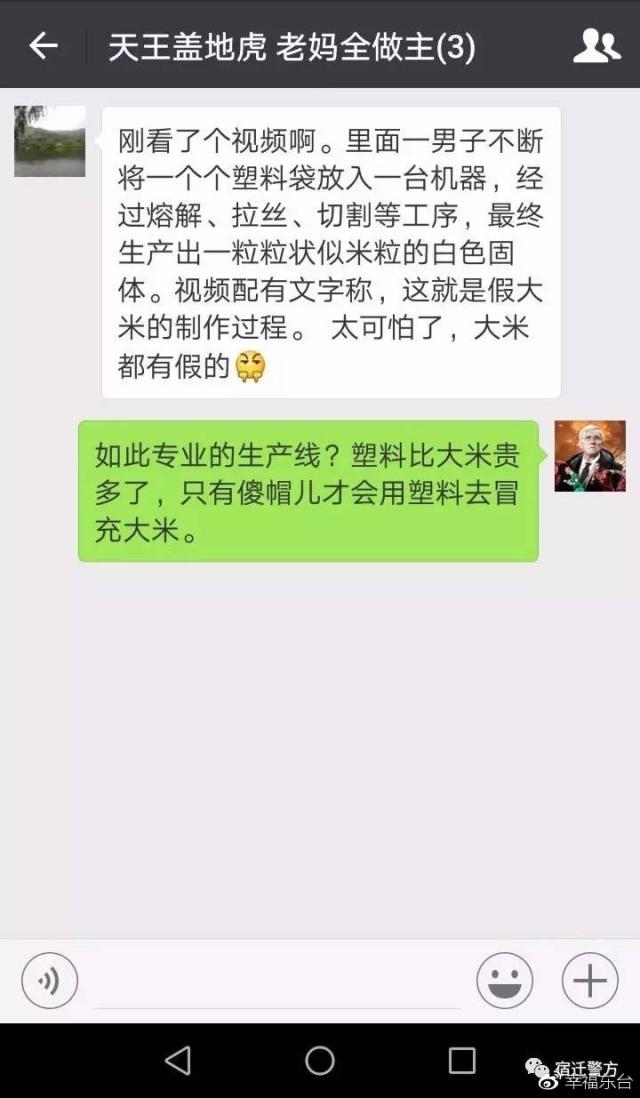Open the emoji sticker panel
This screenshot has height=1098, width=640.
(x=504, y=981)
